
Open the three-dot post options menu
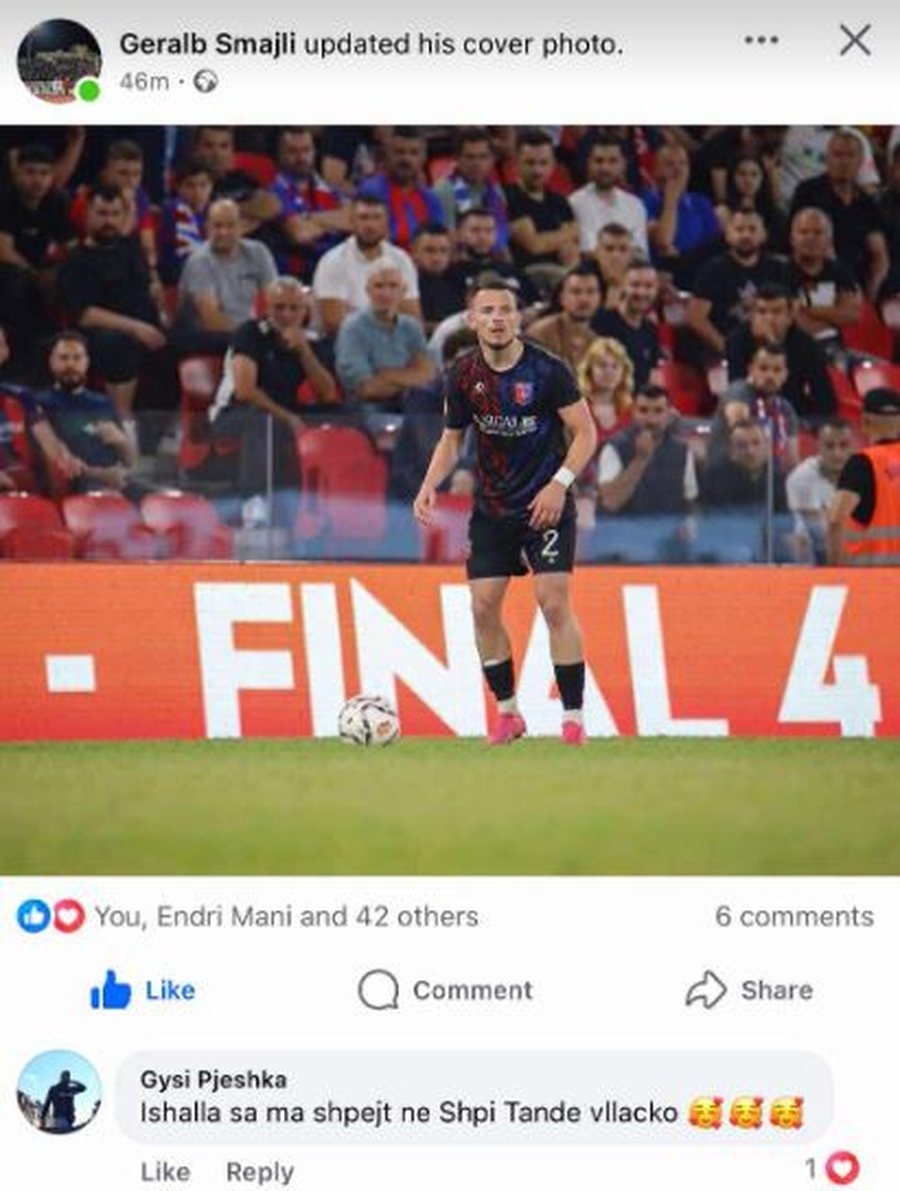pos(761,41)
